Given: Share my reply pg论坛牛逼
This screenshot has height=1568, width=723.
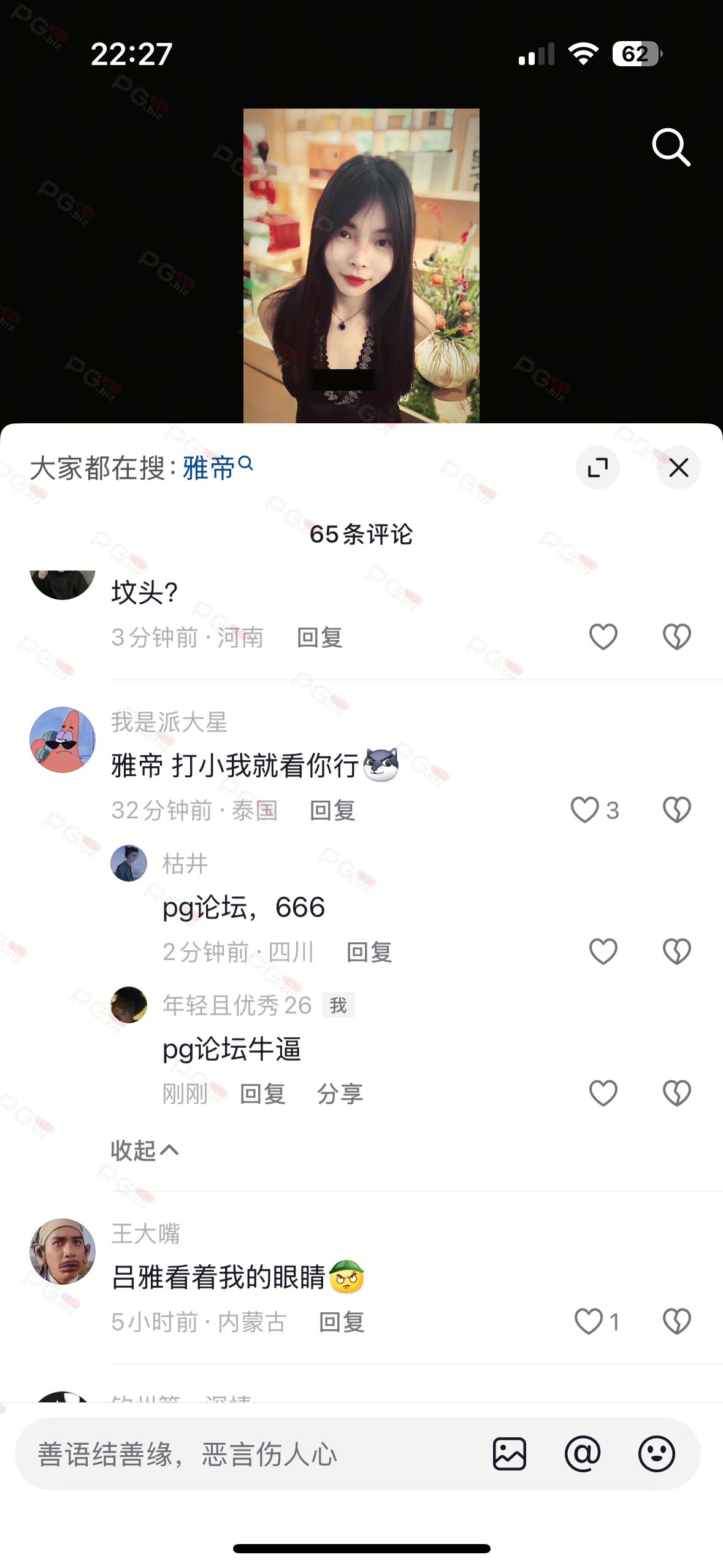Looking at the screenshot, I should coord(340,1094).
